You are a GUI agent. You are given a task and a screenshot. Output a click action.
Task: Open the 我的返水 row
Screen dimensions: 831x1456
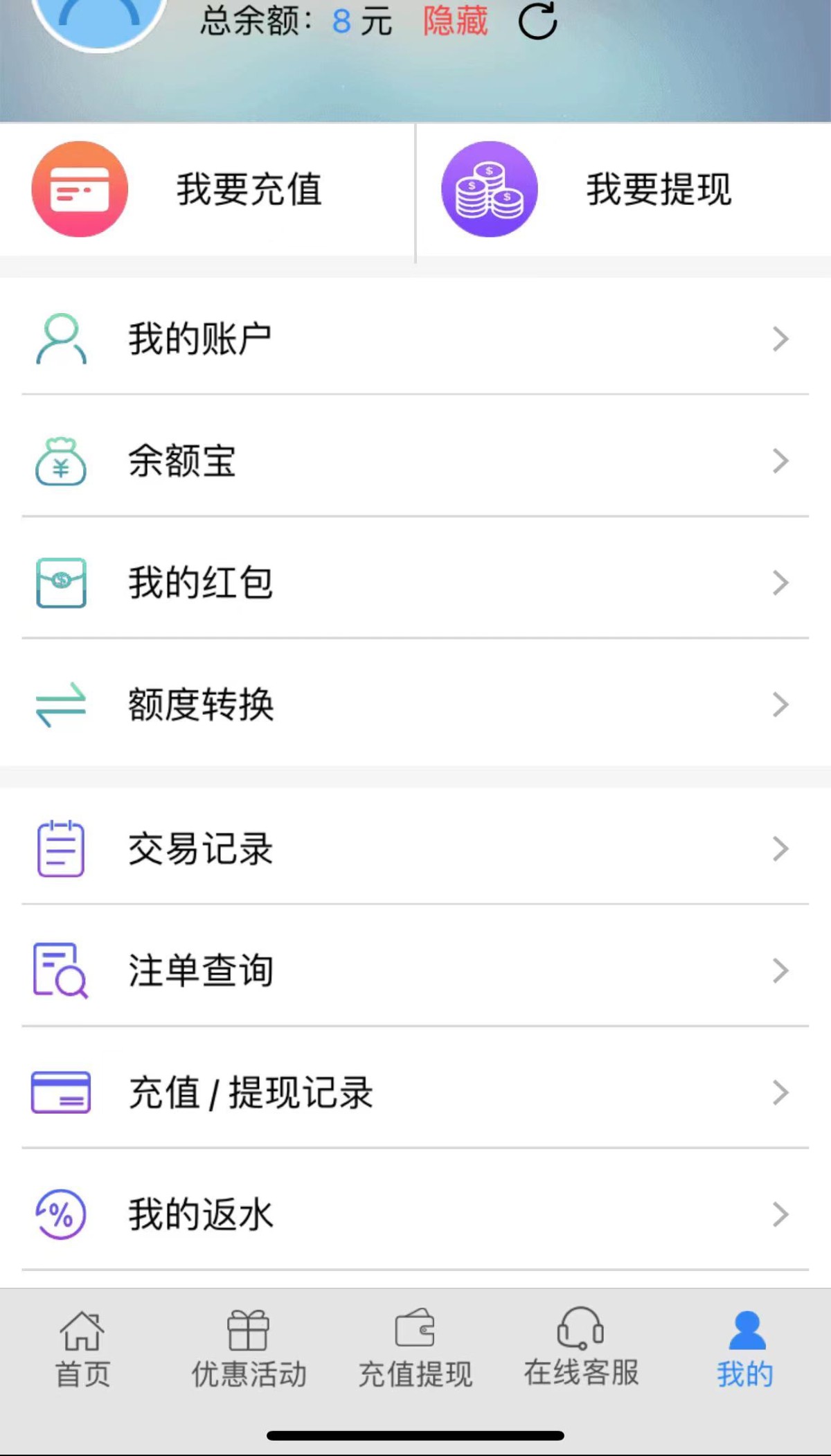(x=415, y=1214)
